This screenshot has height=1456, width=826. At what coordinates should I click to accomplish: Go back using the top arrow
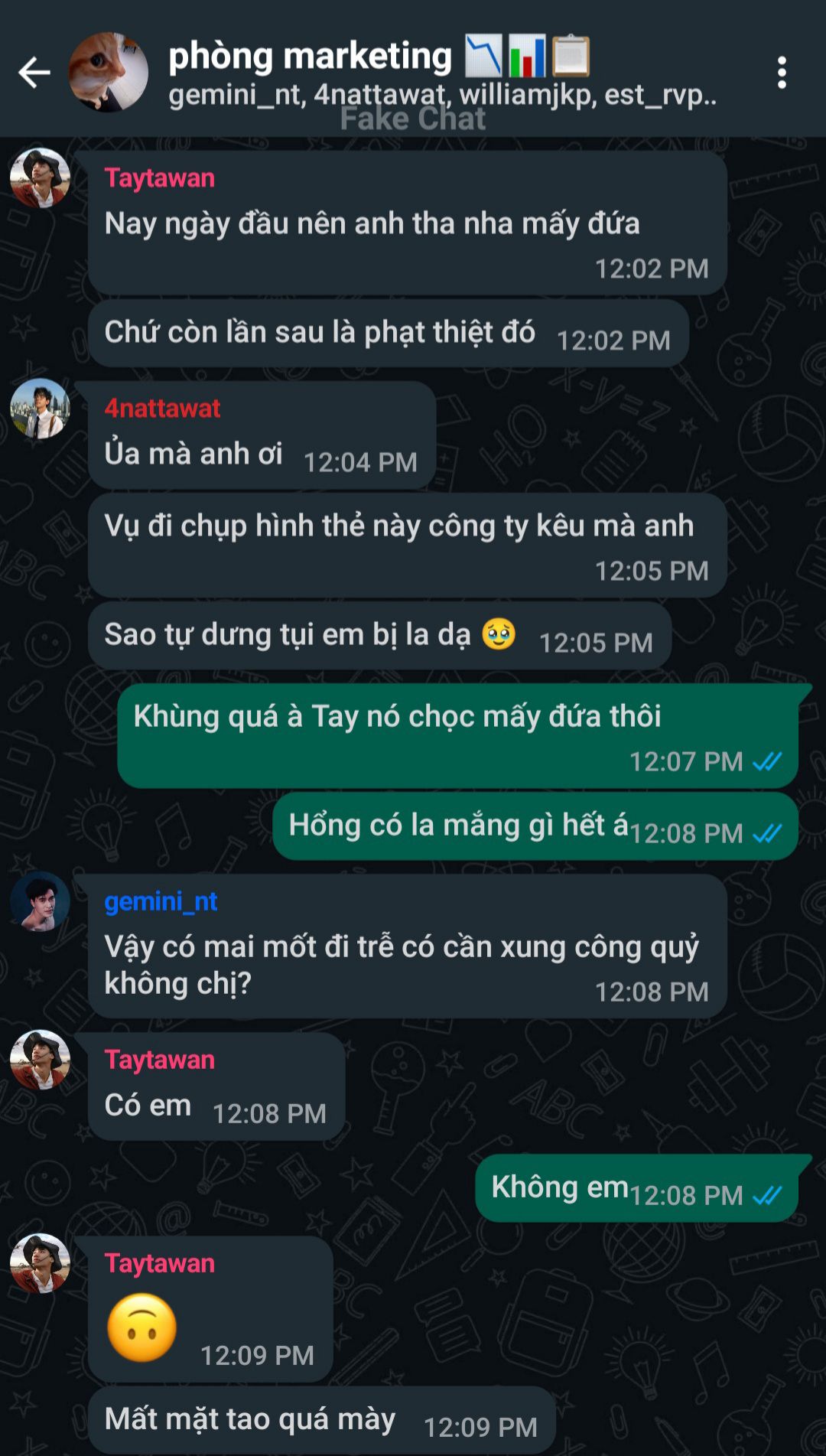(x=34, y=73)
